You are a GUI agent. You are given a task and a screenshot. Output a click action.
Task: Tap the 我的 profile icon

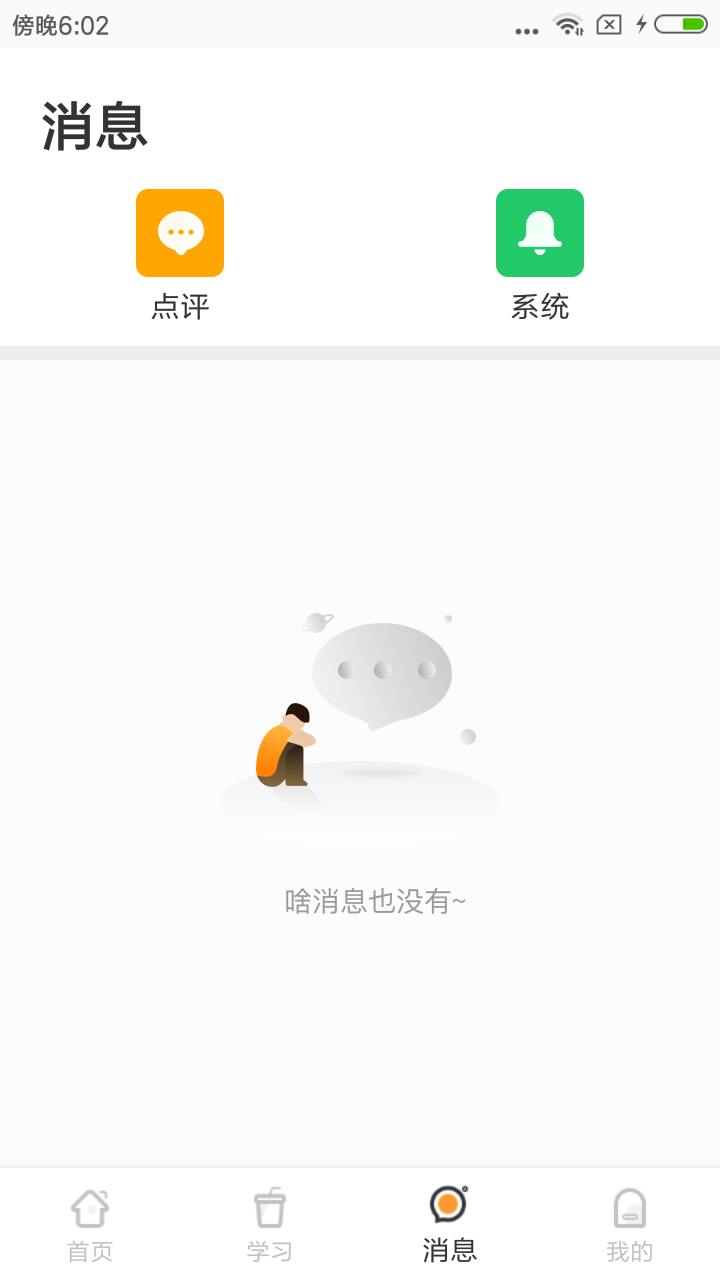point(630,1207)
